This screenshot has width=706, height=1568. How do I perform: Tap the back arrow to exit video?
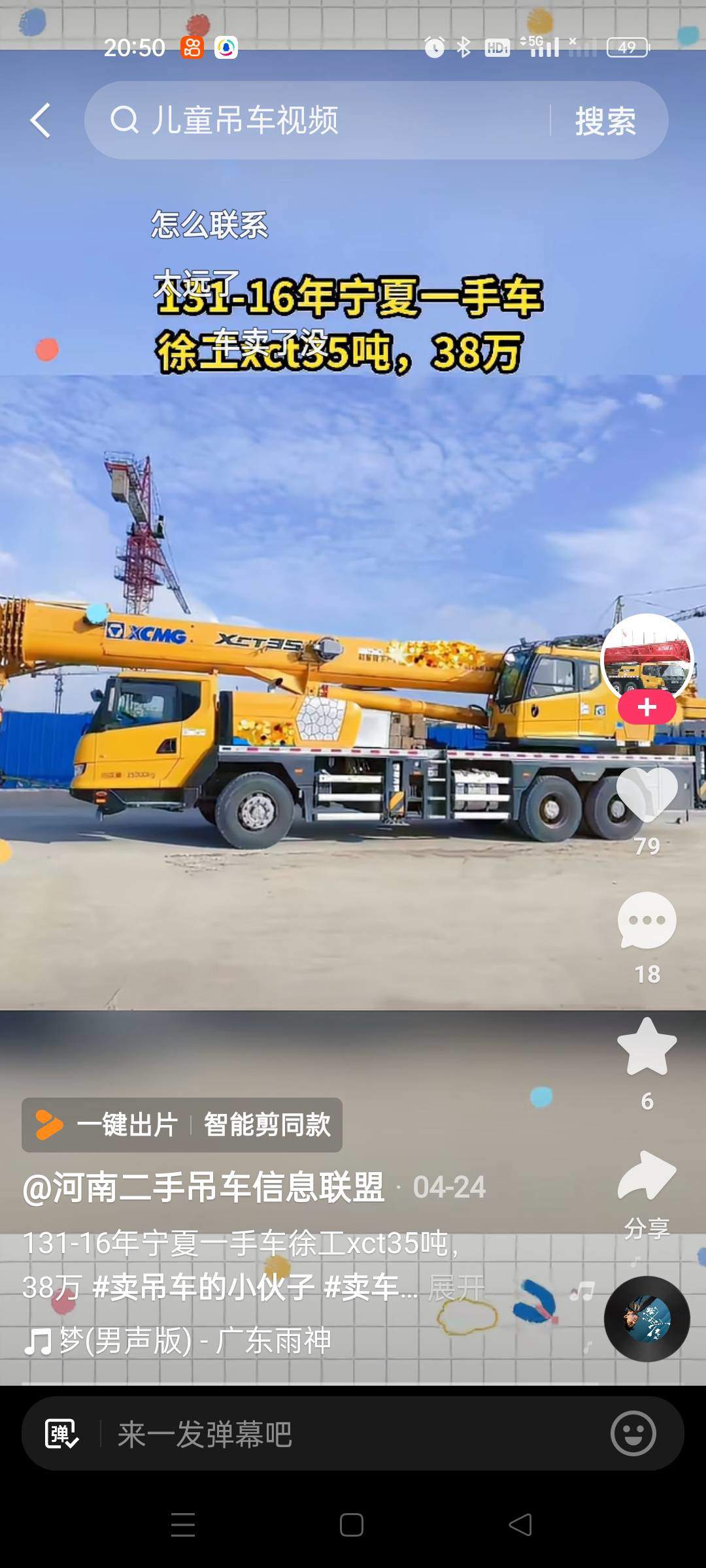tap(41, 121)
